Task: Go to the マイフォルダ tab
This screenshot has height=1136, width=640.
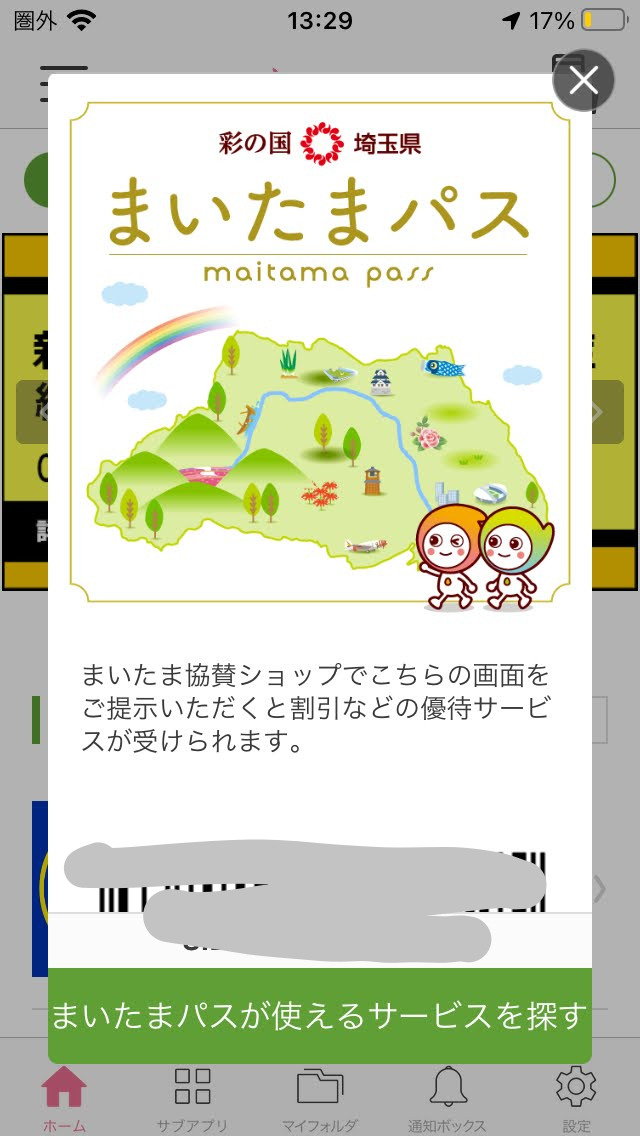Action: point(320,1097)
